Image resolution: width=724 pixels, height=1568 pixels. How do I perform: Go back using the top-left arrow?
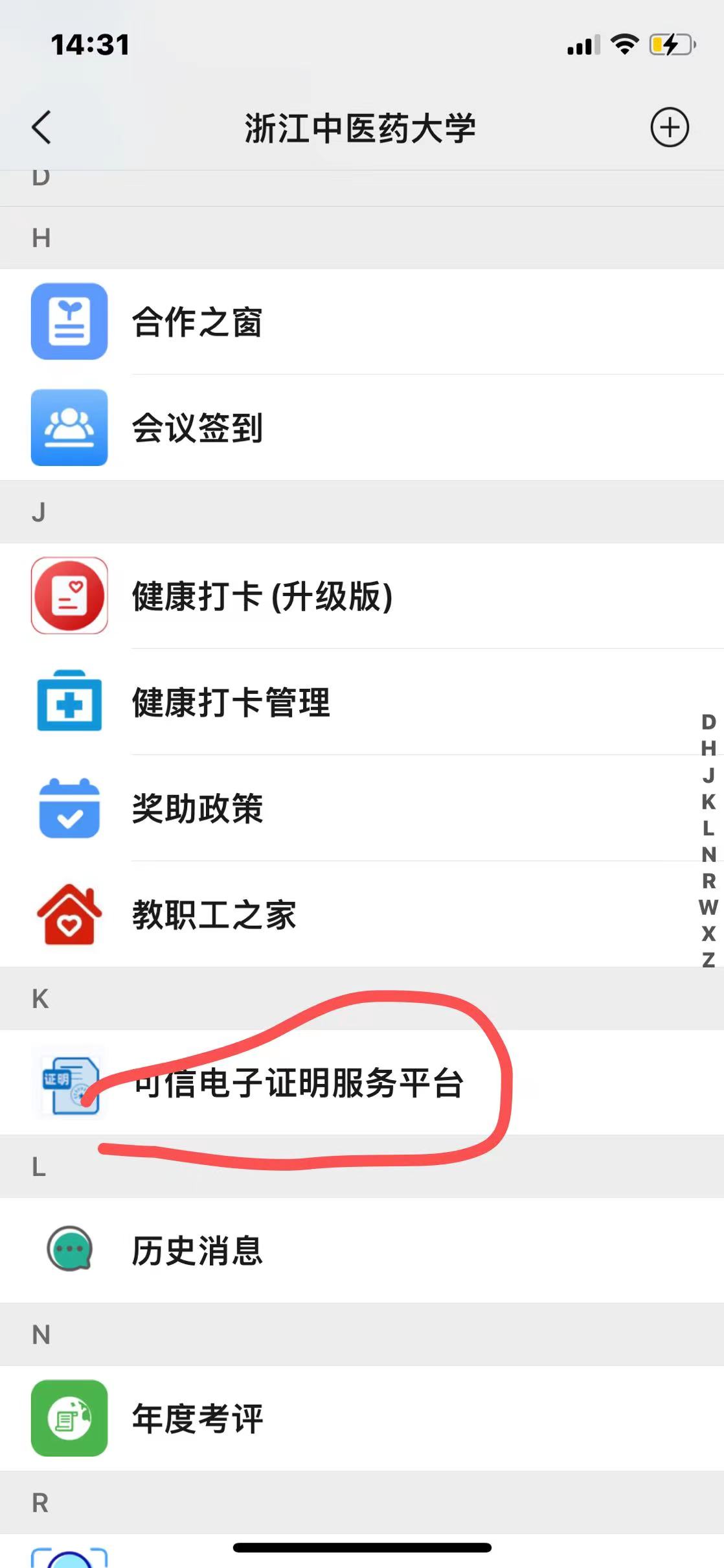(x=41, y=127)
